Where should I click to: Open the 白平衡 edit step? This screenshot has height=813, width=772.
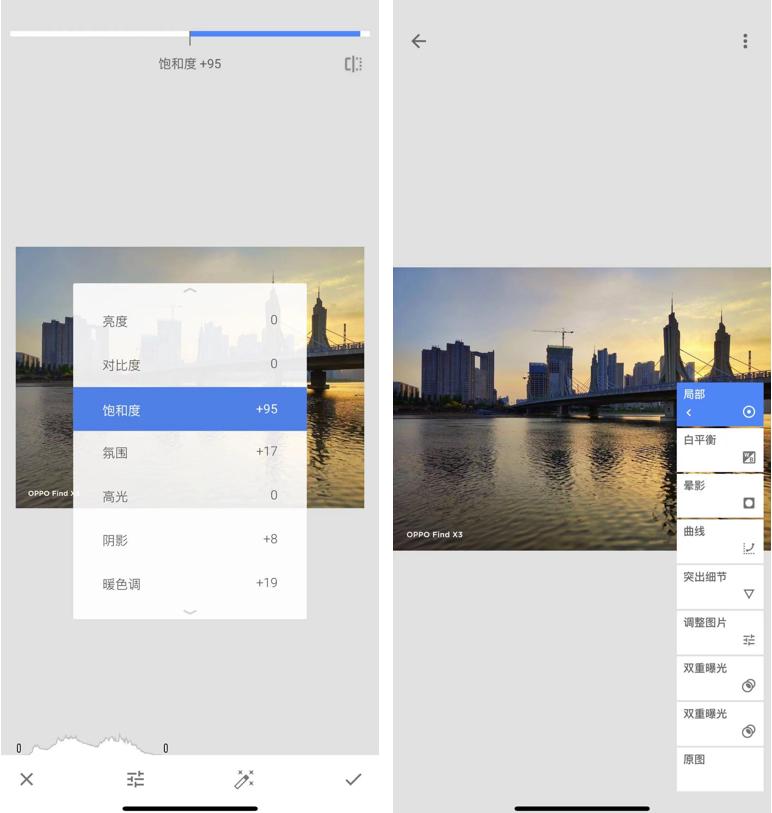coord(719,449)
